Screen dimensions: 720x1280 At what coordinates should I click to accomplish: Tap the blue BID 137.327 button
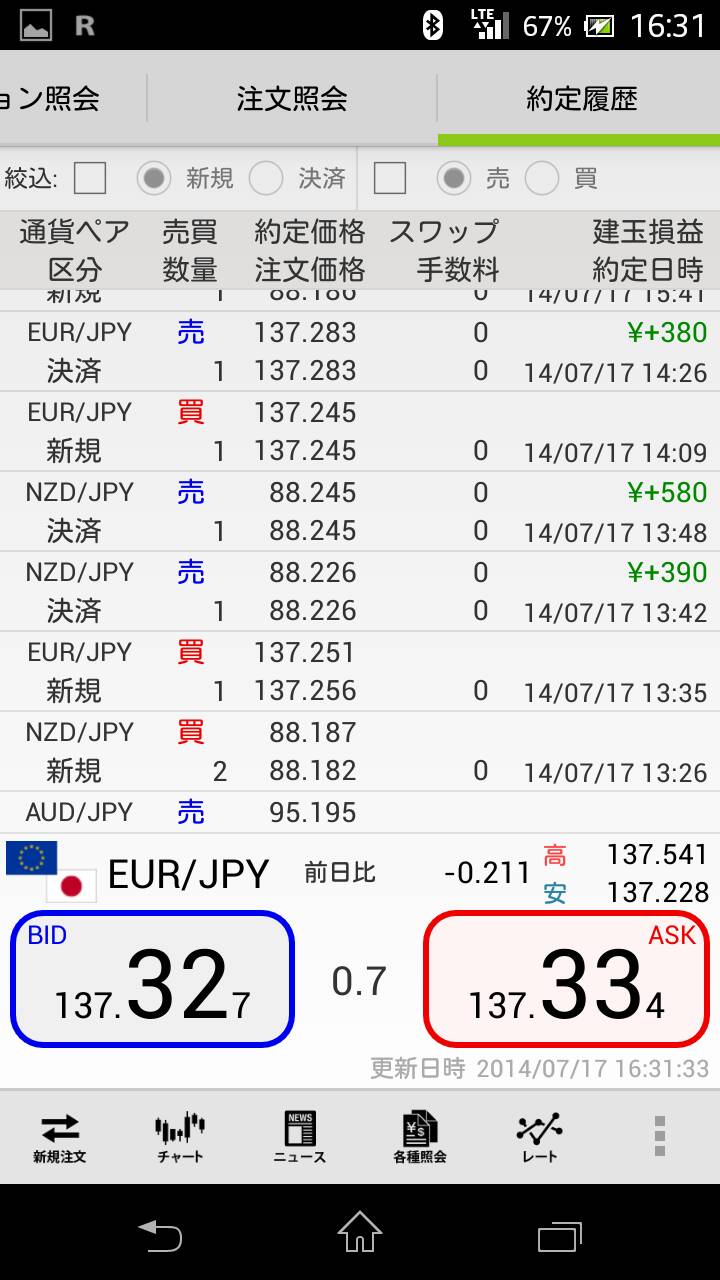point(153,979)
